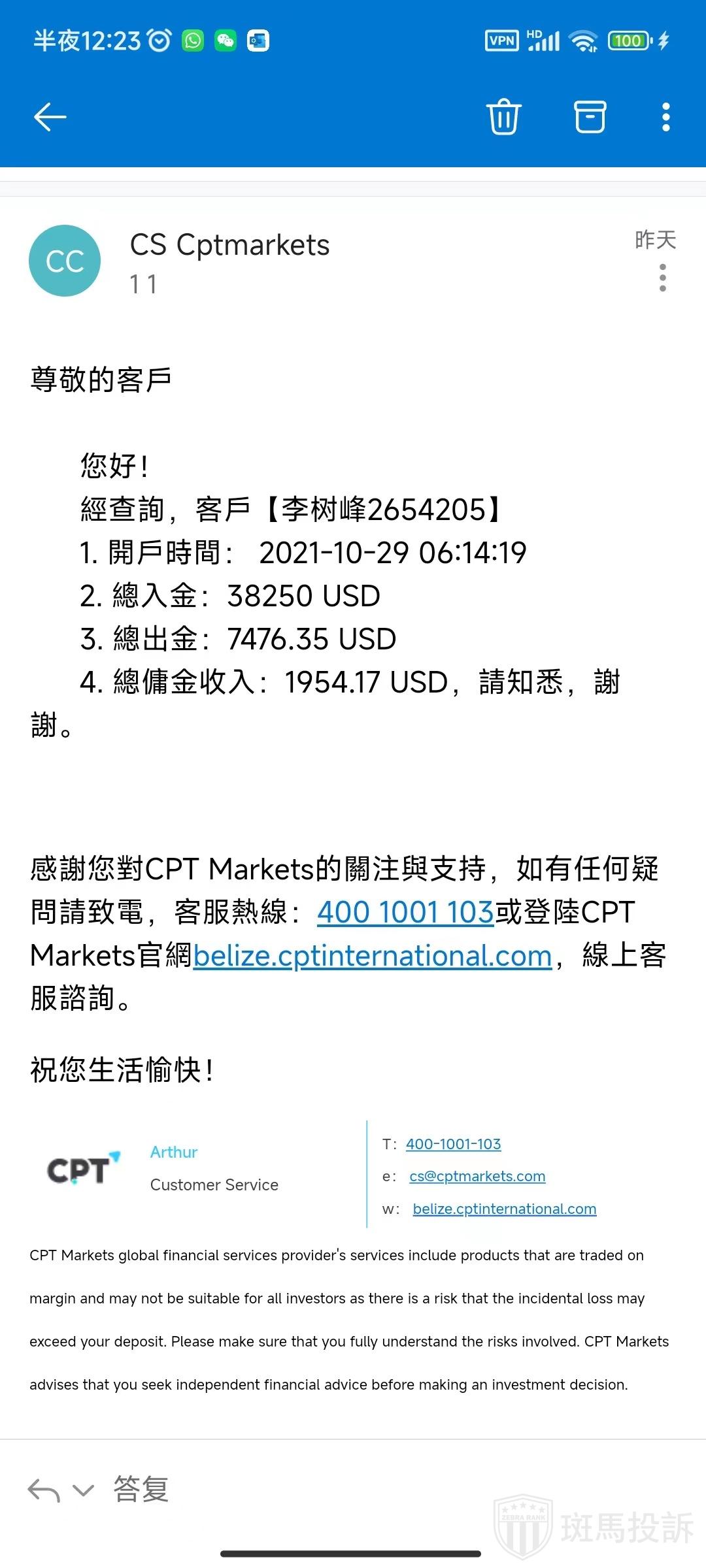Open belize.cptinternational.com link in message body
Viewport: 706px width, 1568px height.
pos(373,956)
